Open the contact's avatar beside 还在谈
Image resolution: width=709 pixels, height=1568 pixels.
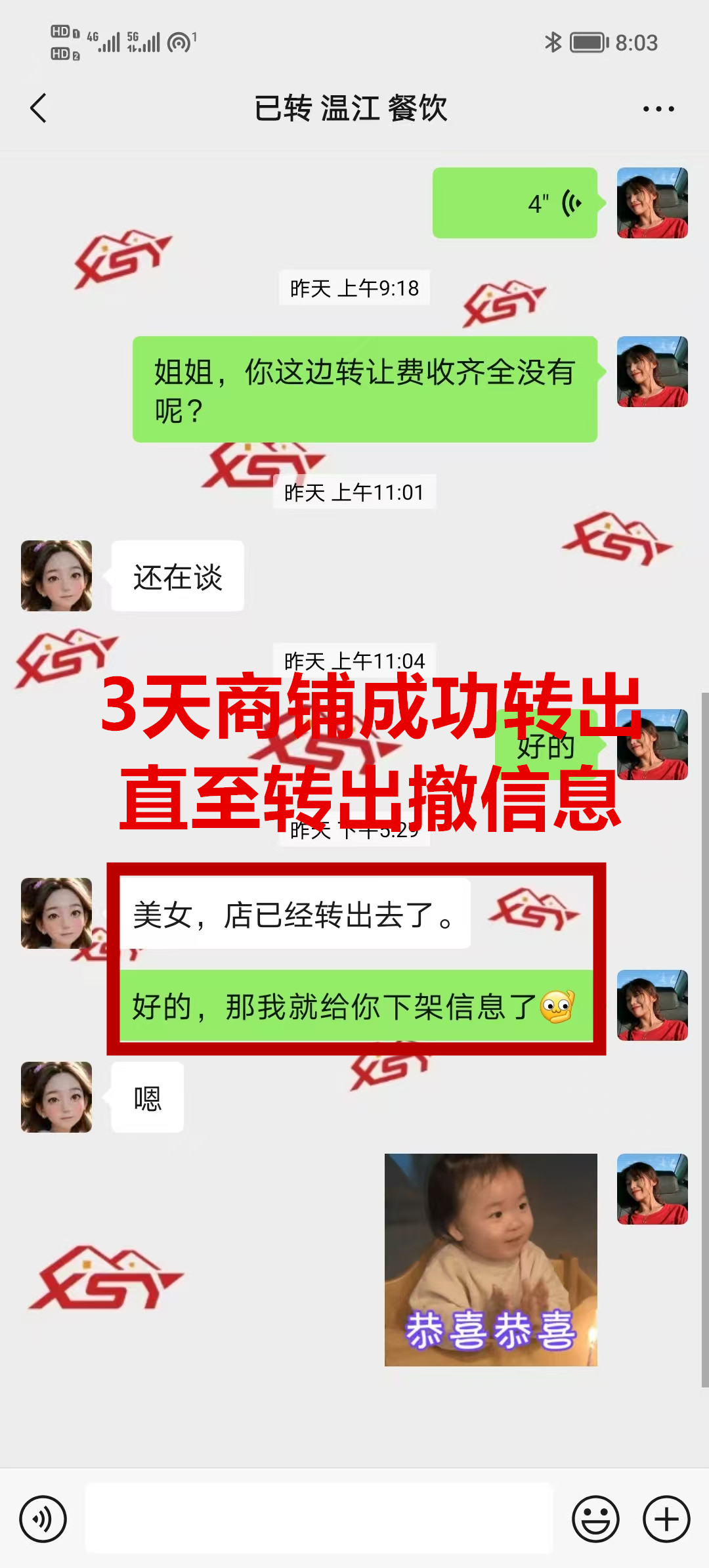56,576
